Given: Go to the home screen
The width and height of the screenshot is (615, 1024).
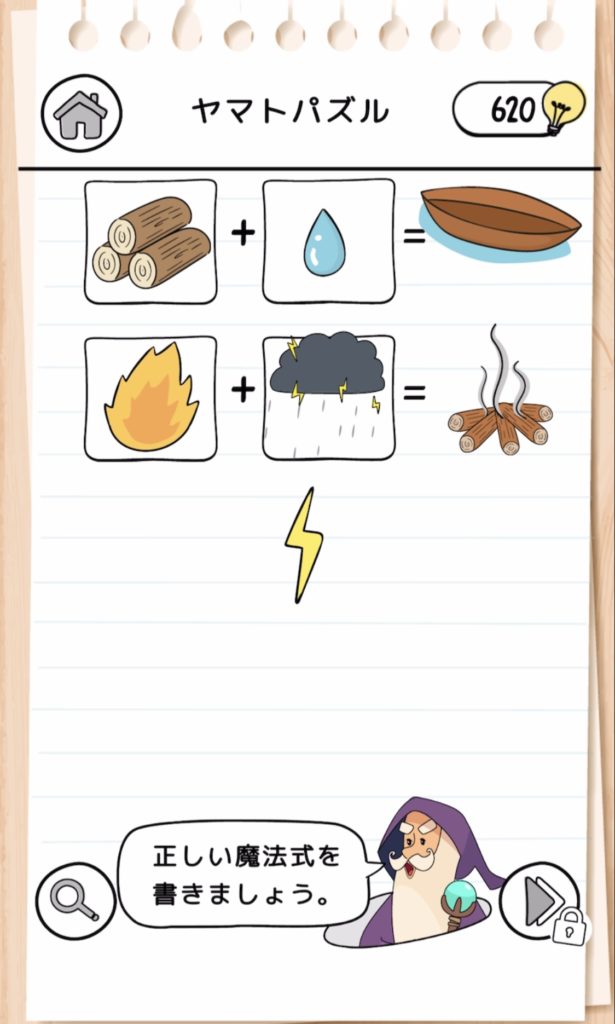Looking at the screenshot, I should tap(81, 113).
